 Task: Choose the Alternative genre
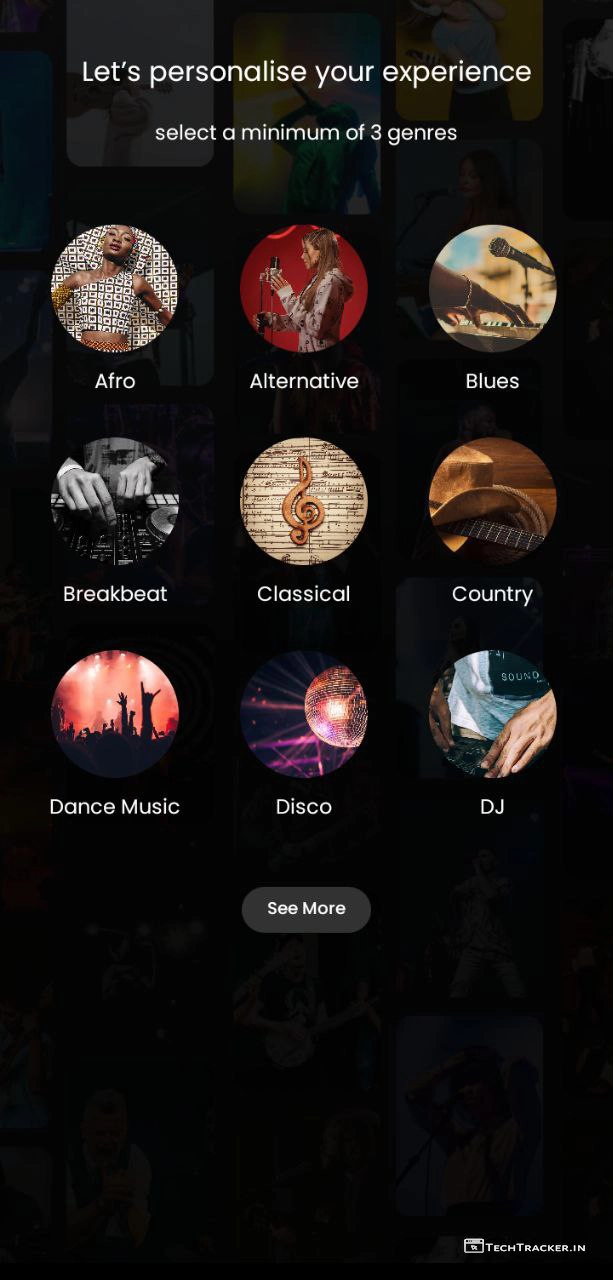(x=304, y=288)
